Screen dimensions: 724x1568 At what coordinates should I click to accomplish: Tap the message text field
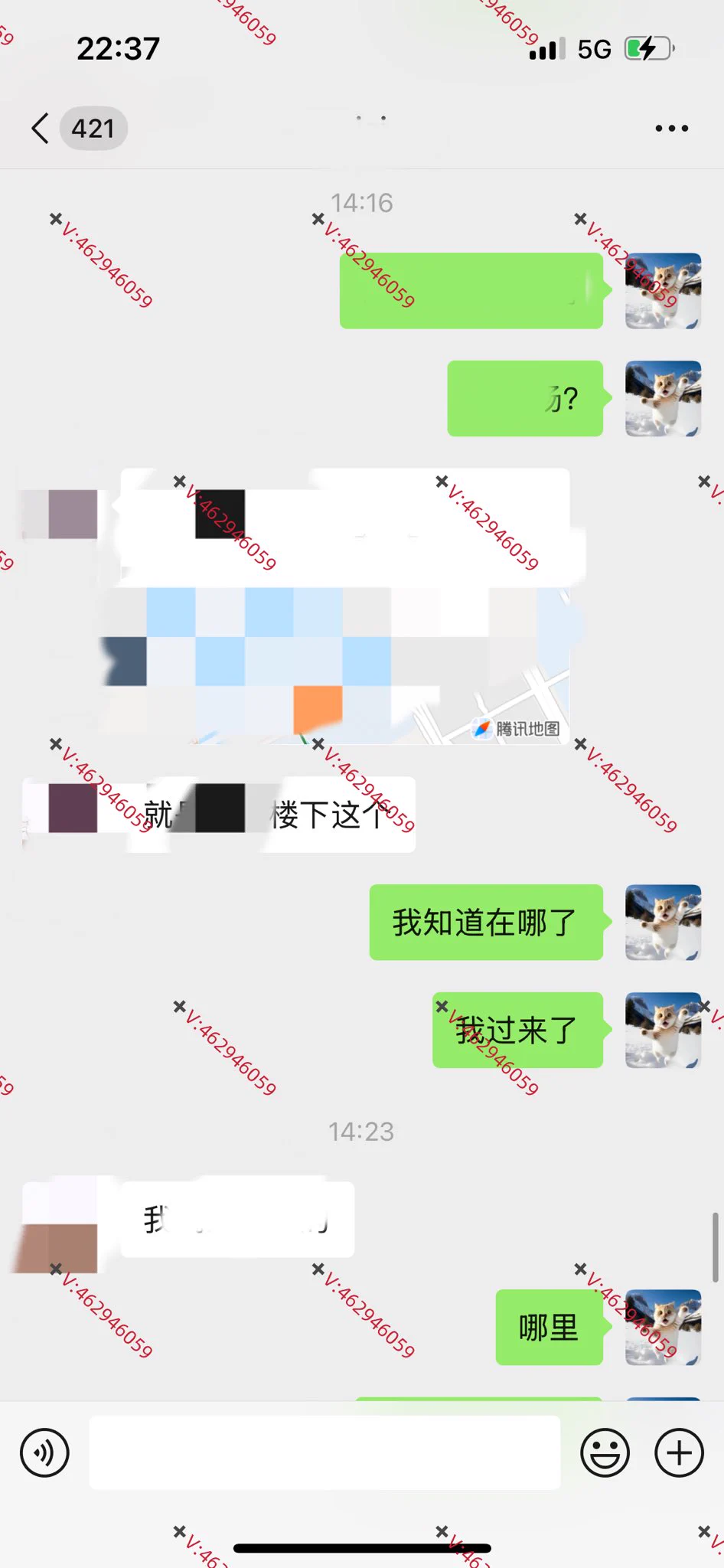[324, 1452]
